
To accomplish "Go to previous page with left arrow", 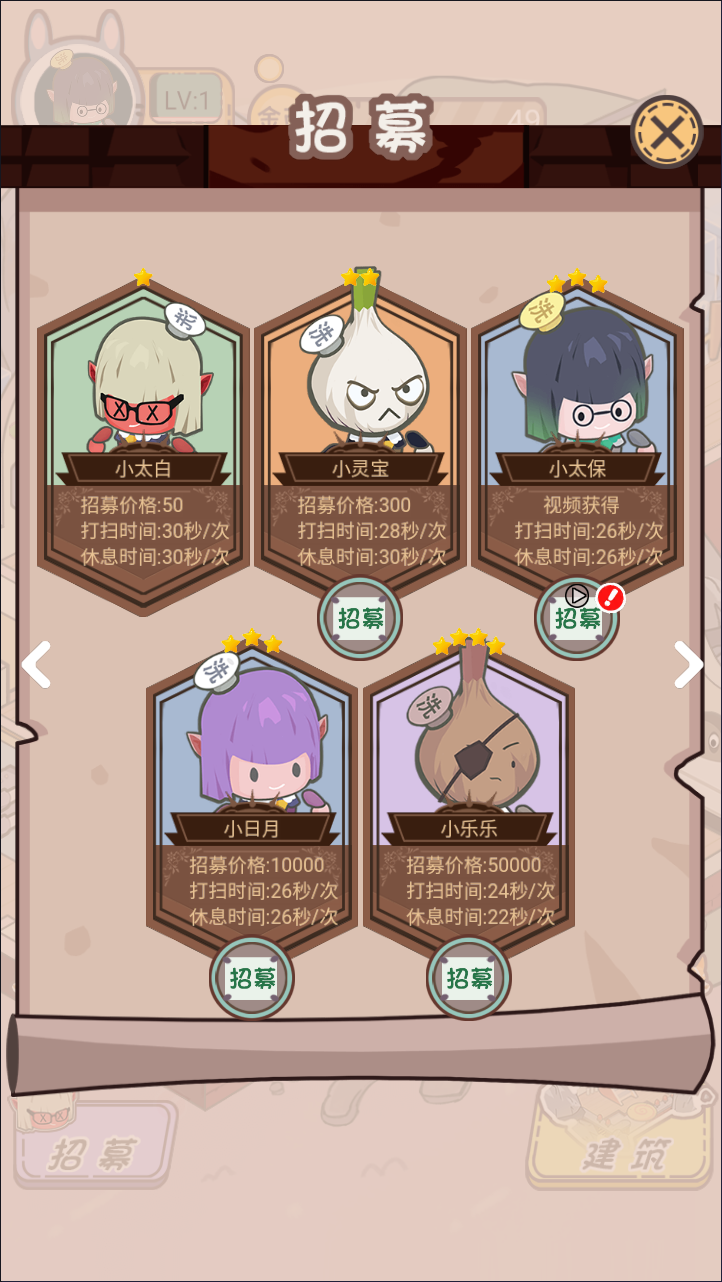I will (36, 665).
